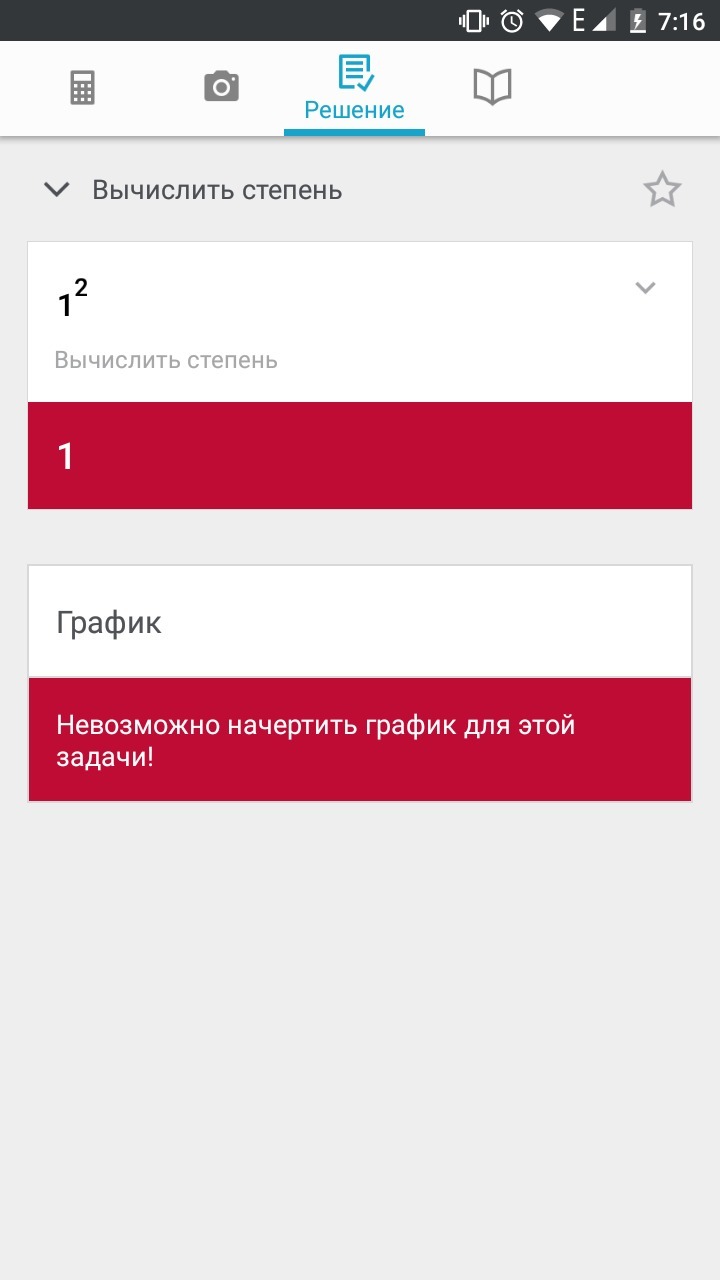Switch to the calculator tab

(82, 88)
